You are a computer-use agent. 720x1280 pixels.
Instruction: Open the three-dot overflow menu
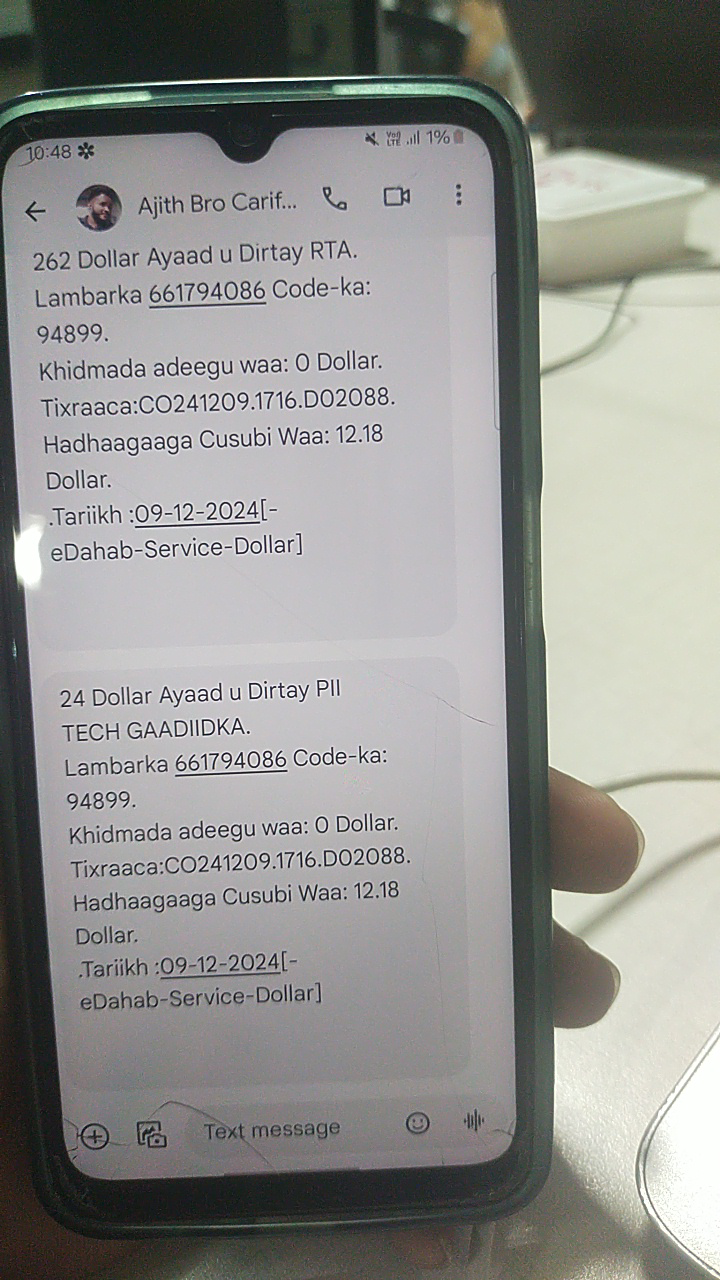[459, 194]
